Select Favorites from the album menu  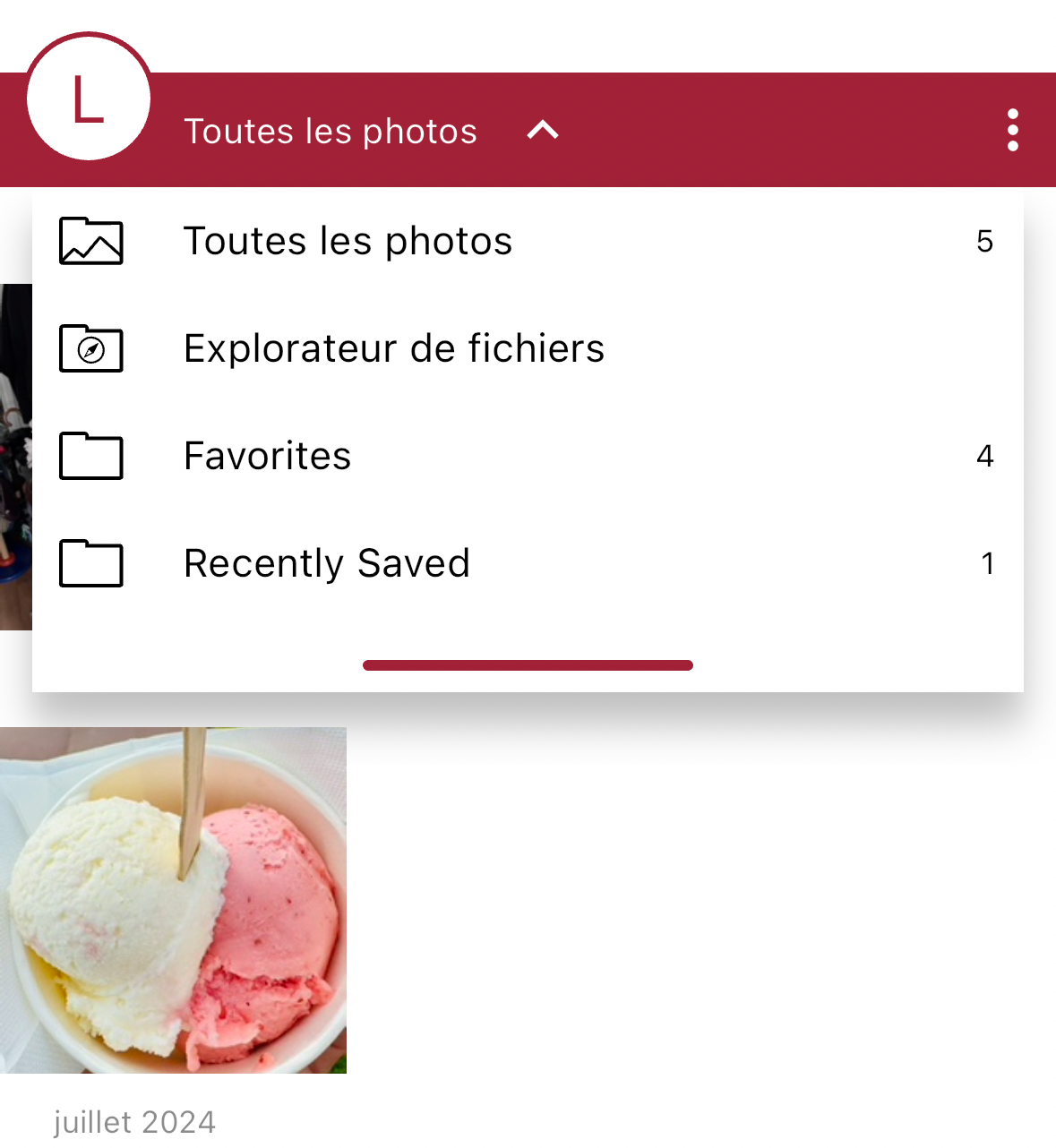pyautogui.click(x=266, y=456)
